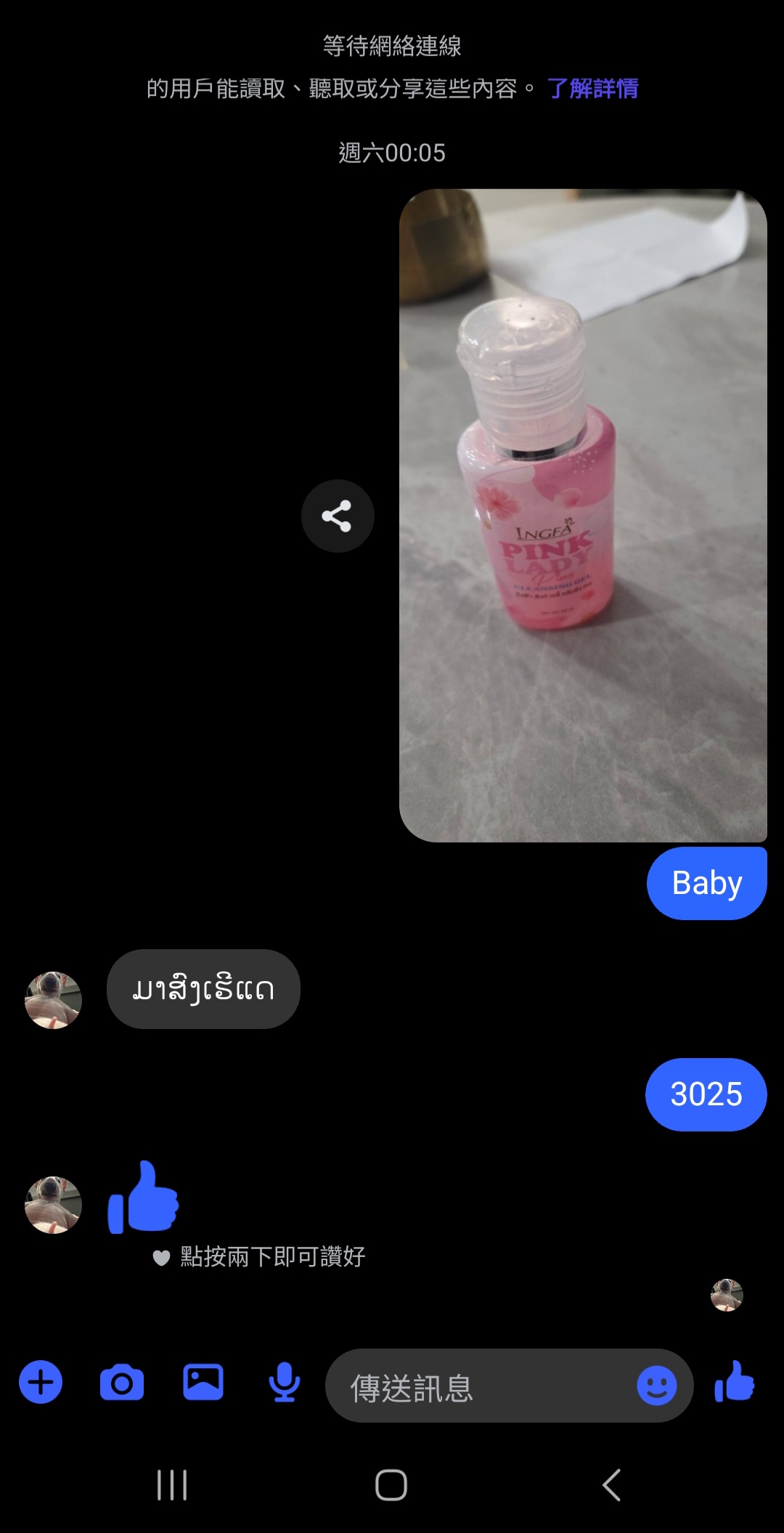Record a voice message with the microphone
784x1533 pixels.
click(x=285, y=1383)
